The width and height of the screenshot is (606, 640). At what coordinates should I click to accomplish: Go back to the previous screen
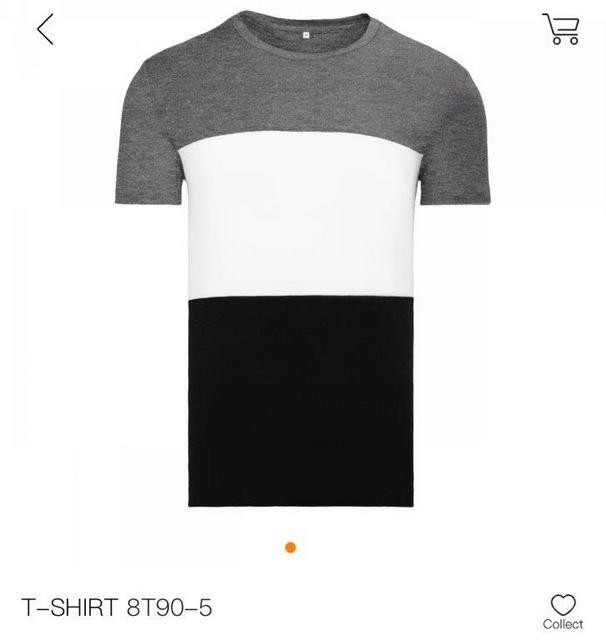pos(45,29)
